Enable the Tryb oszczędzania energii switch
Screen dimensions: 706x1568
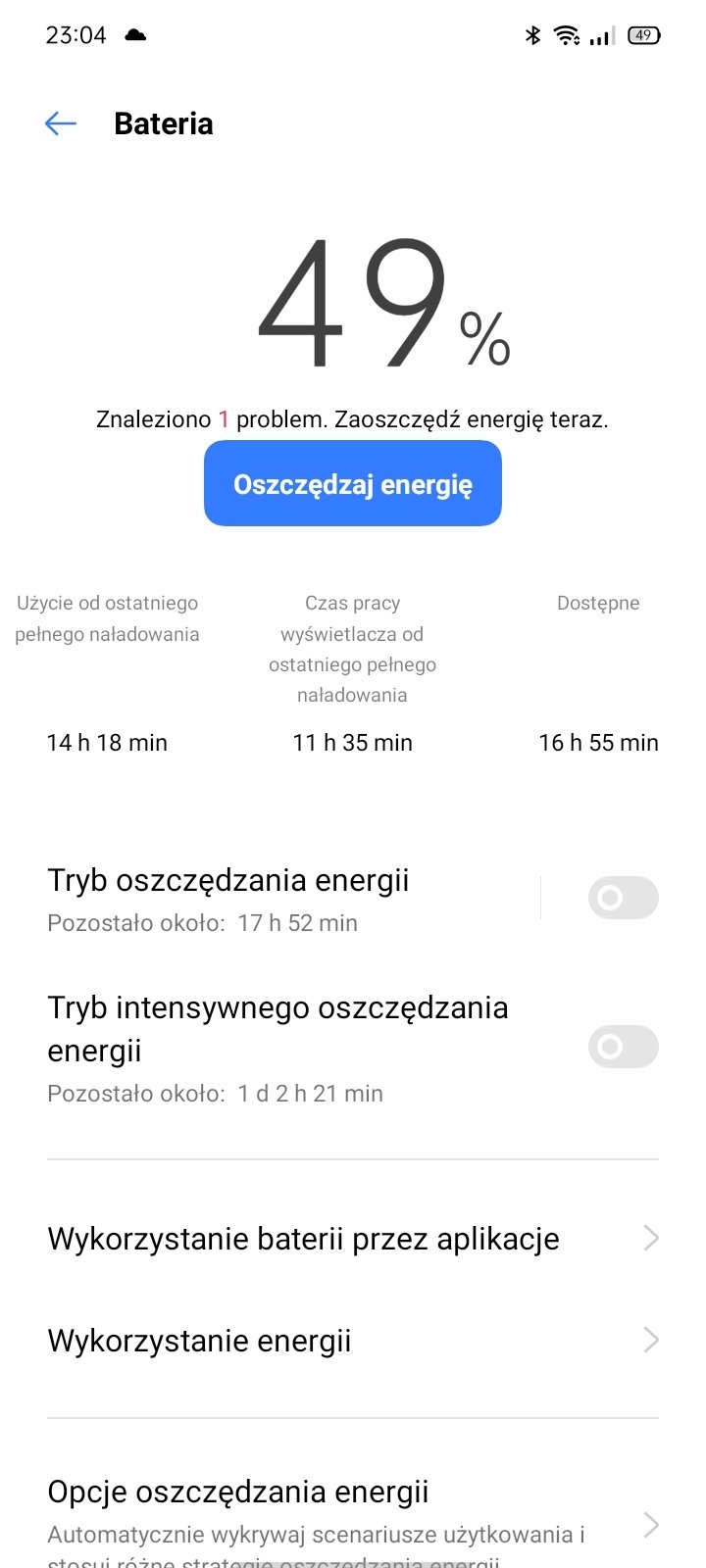623,898
